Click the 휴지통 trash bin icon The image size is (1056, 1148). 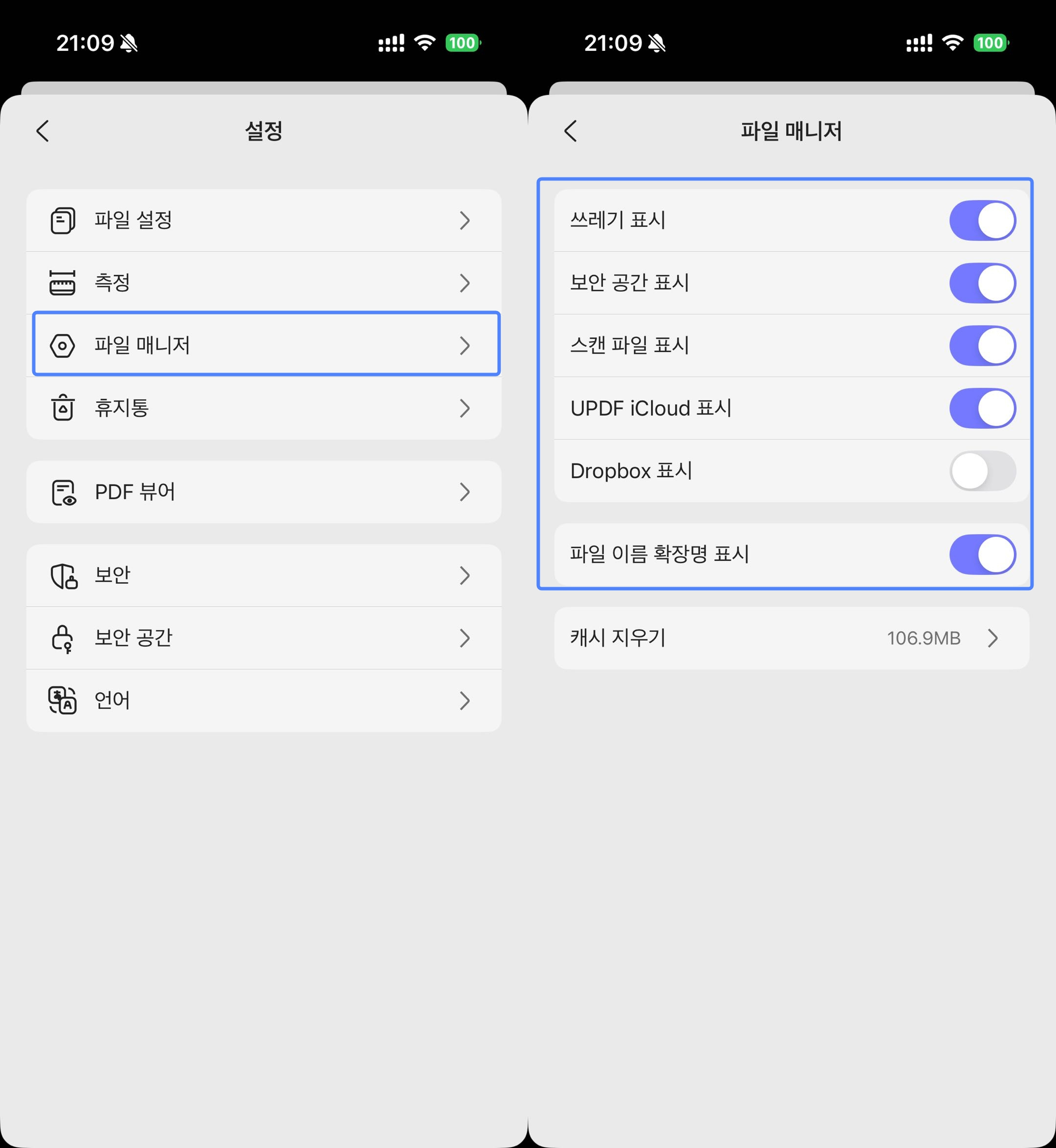click(63, 408)
